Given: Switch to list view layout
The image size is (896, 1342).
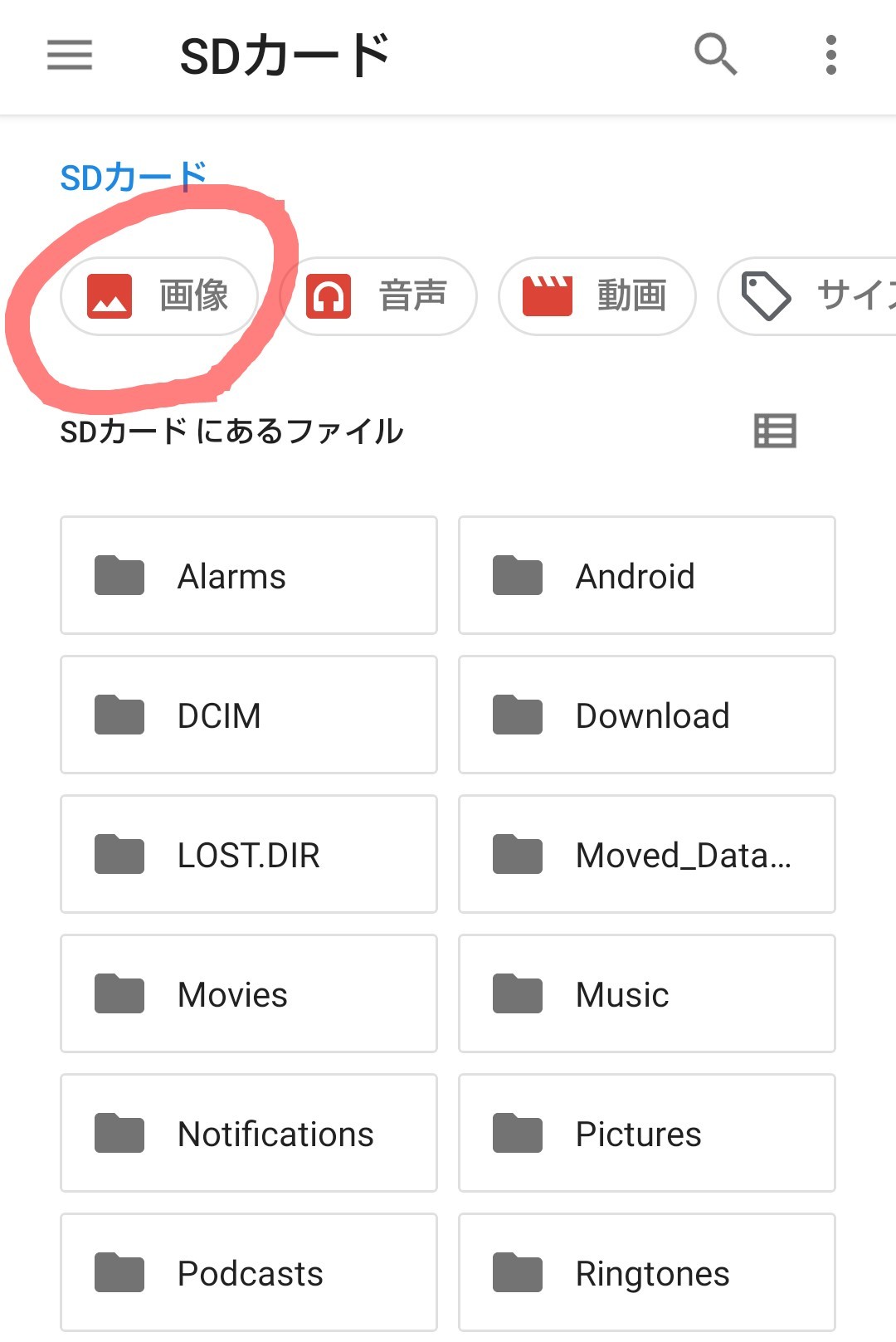Looking at the screenshot, I should coord(775,431).
